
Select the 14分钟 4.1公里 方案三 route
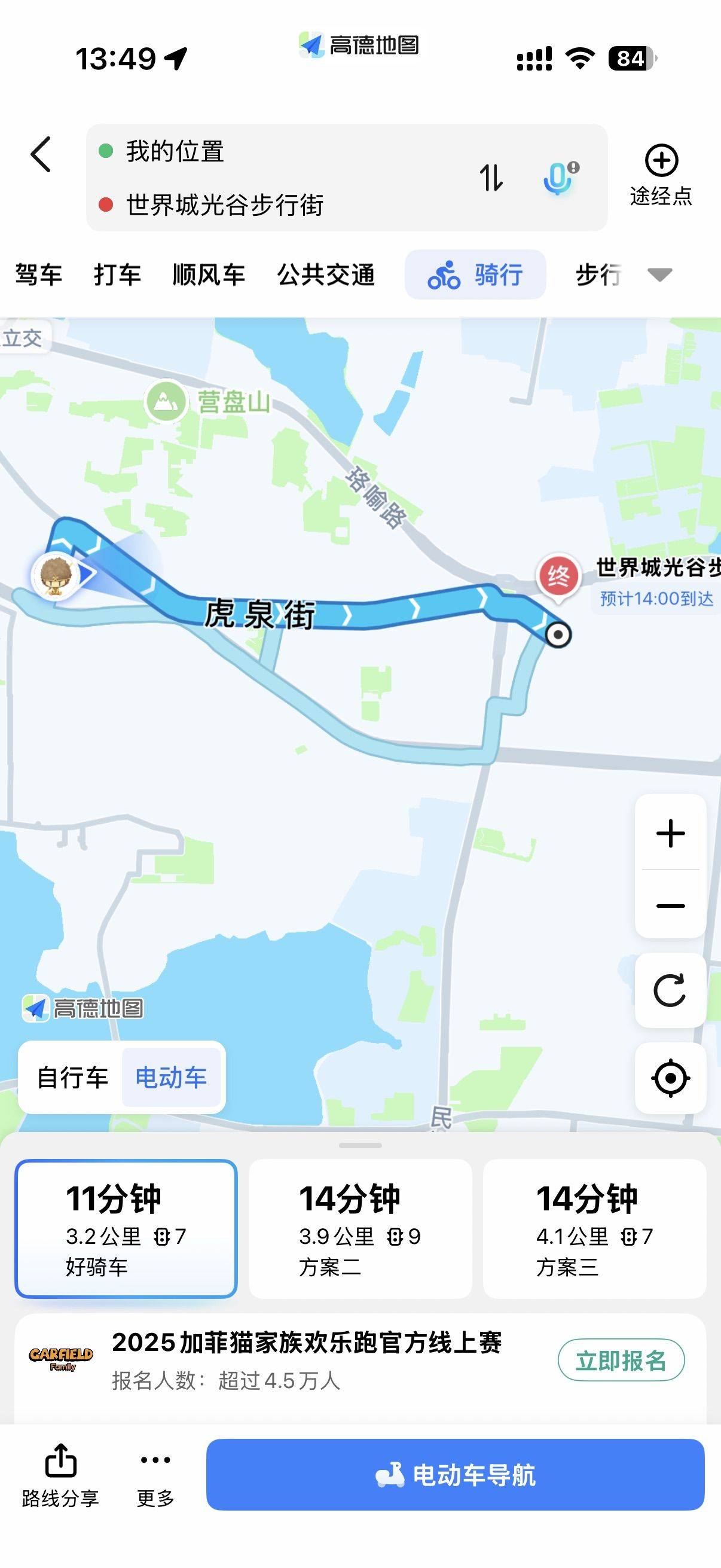tap(594, 1228)
